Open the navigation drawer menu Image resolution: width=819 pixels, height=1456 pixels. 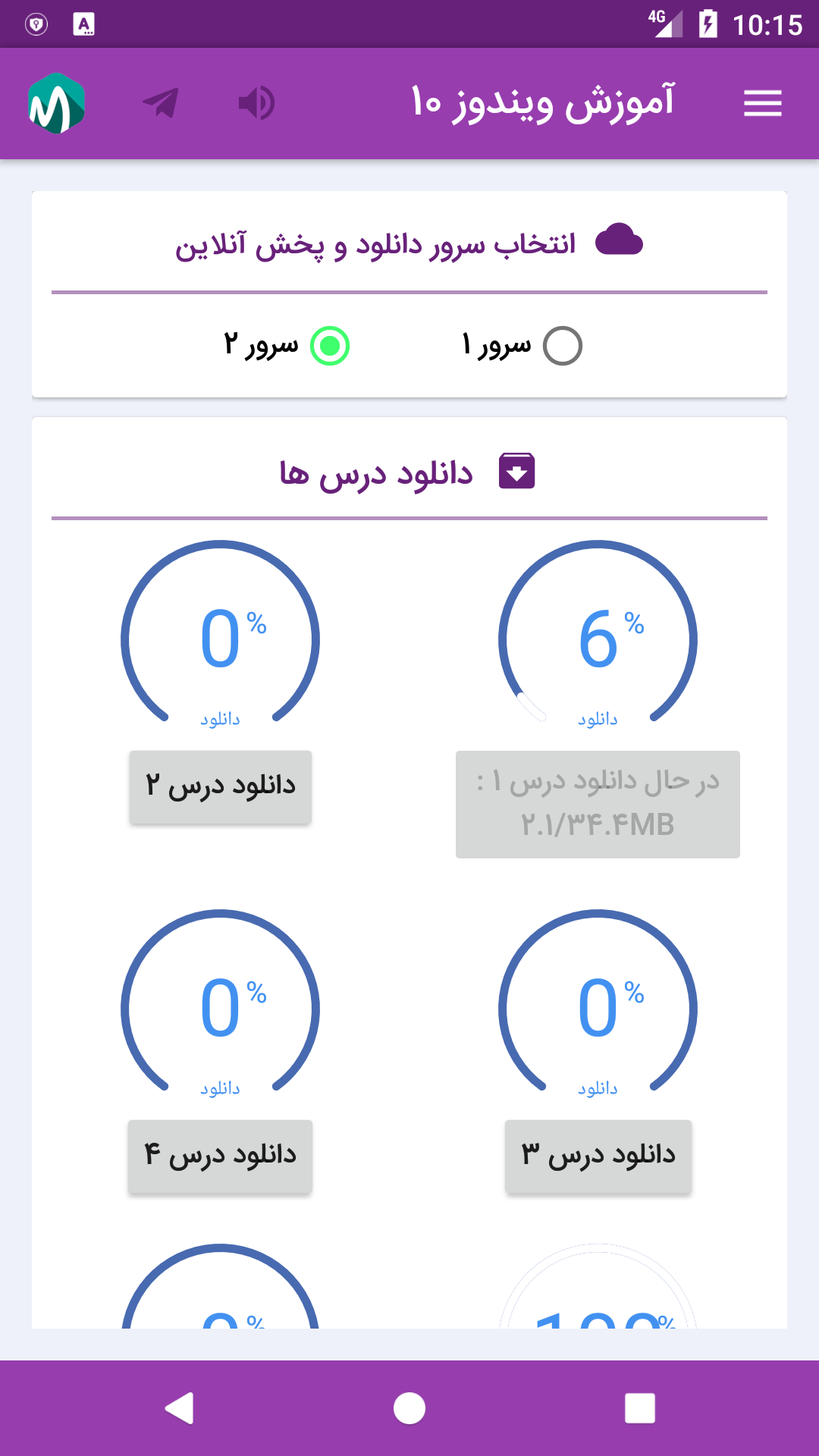point(761,103)
